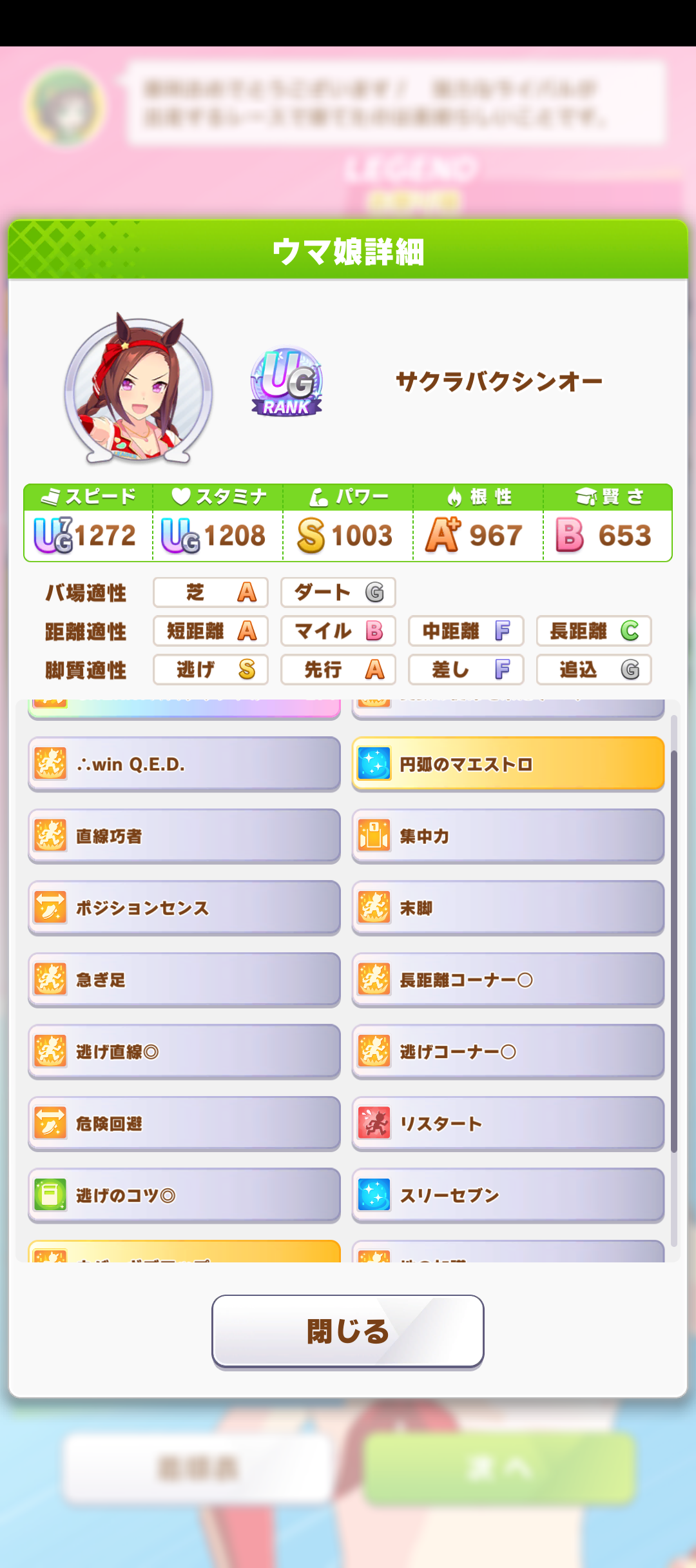View the リスタート skill details

tap(508, 1124)
